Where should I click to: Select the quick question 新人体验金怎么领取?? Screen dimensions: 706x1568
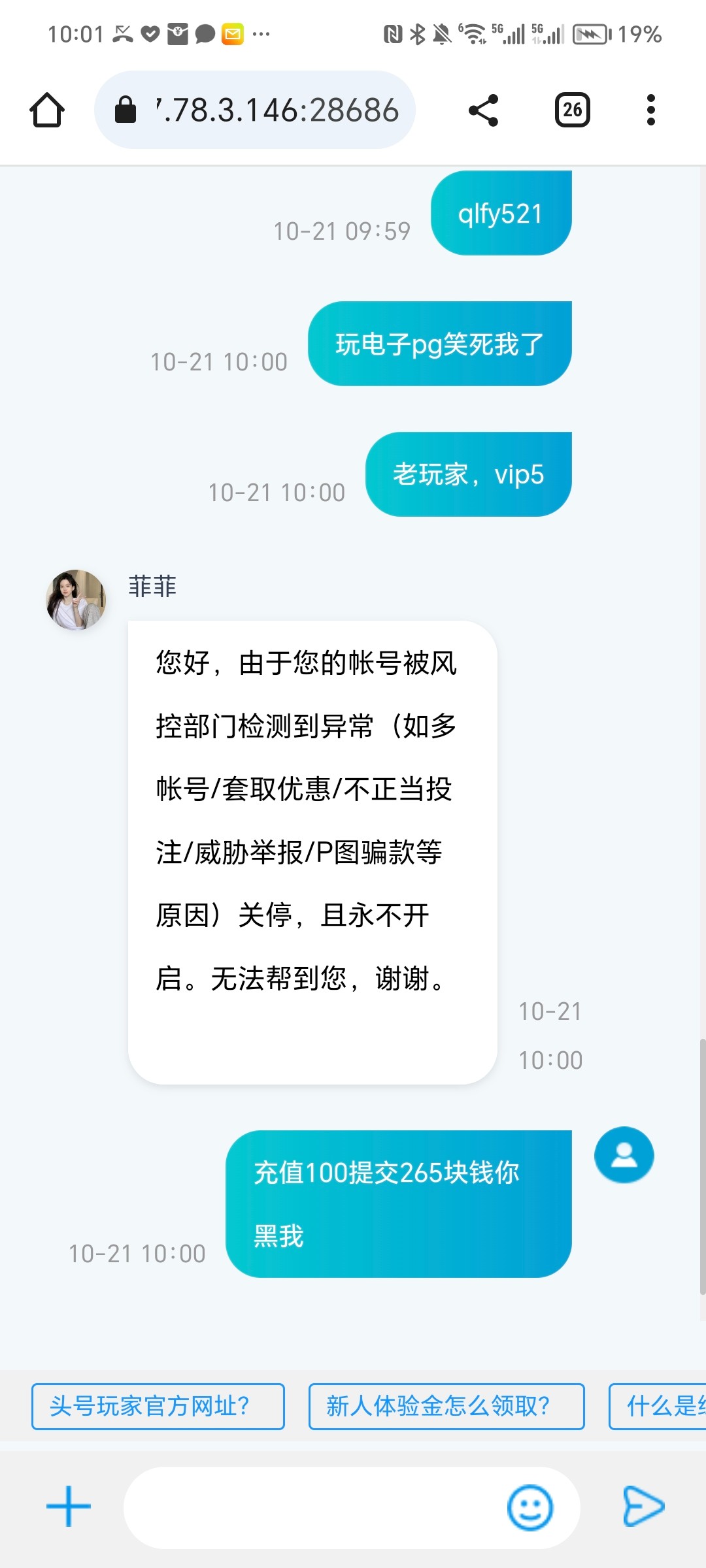446,1406
